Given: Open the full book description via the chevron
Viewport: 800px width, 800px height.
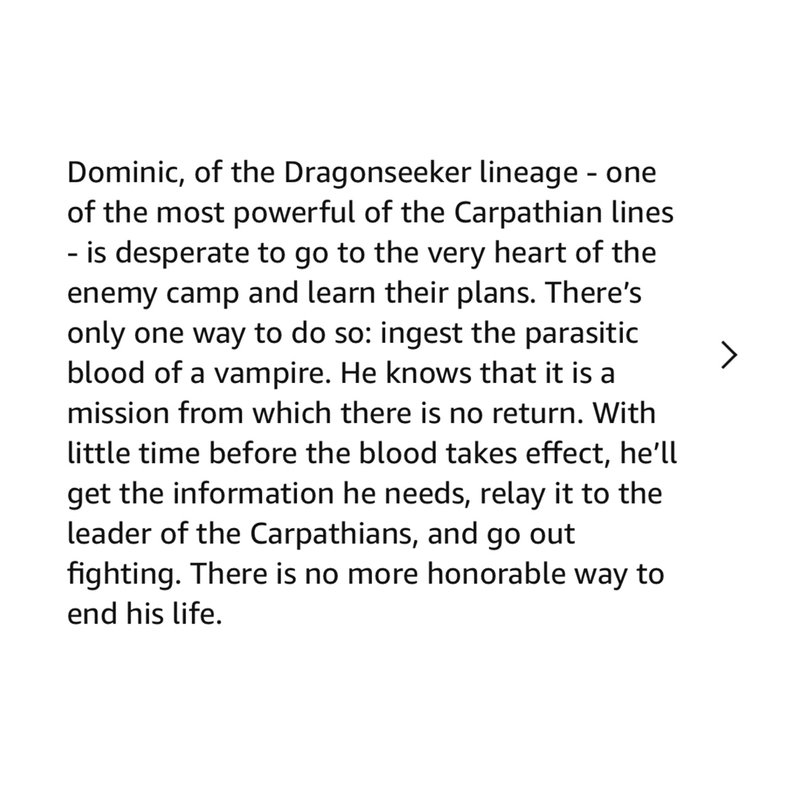Looking at the screenshot, I should point(730,354).
